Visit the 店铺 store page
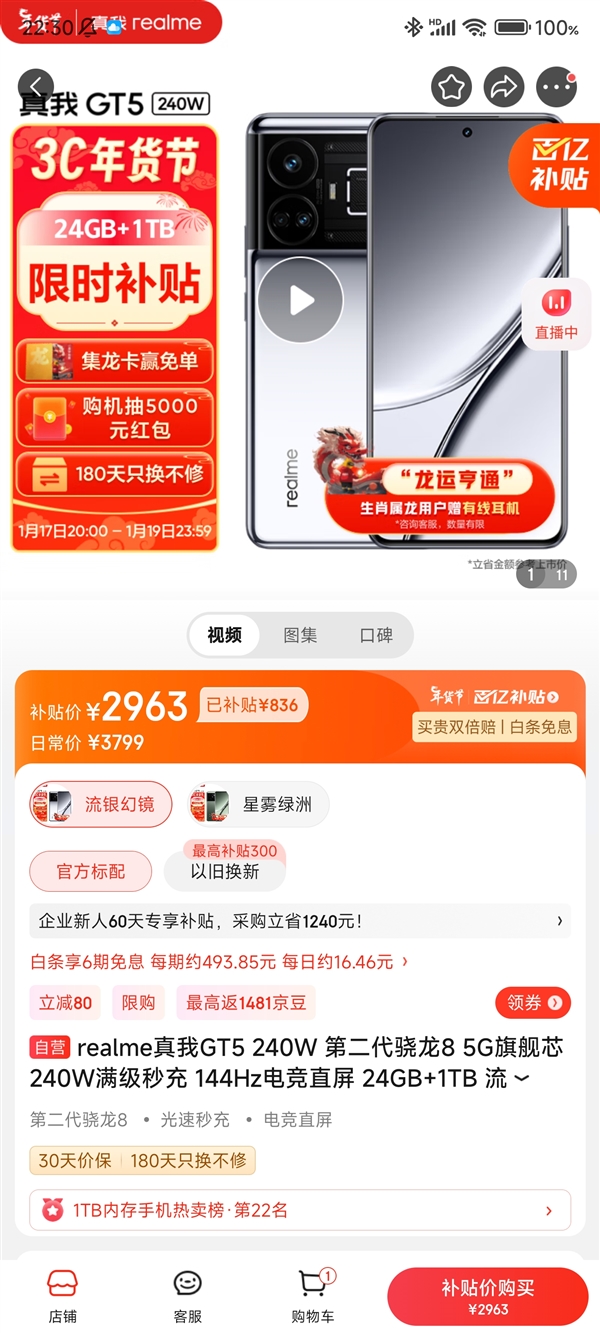The width and height of the screenshot is (600, 1333). [x=62, y=1296]
